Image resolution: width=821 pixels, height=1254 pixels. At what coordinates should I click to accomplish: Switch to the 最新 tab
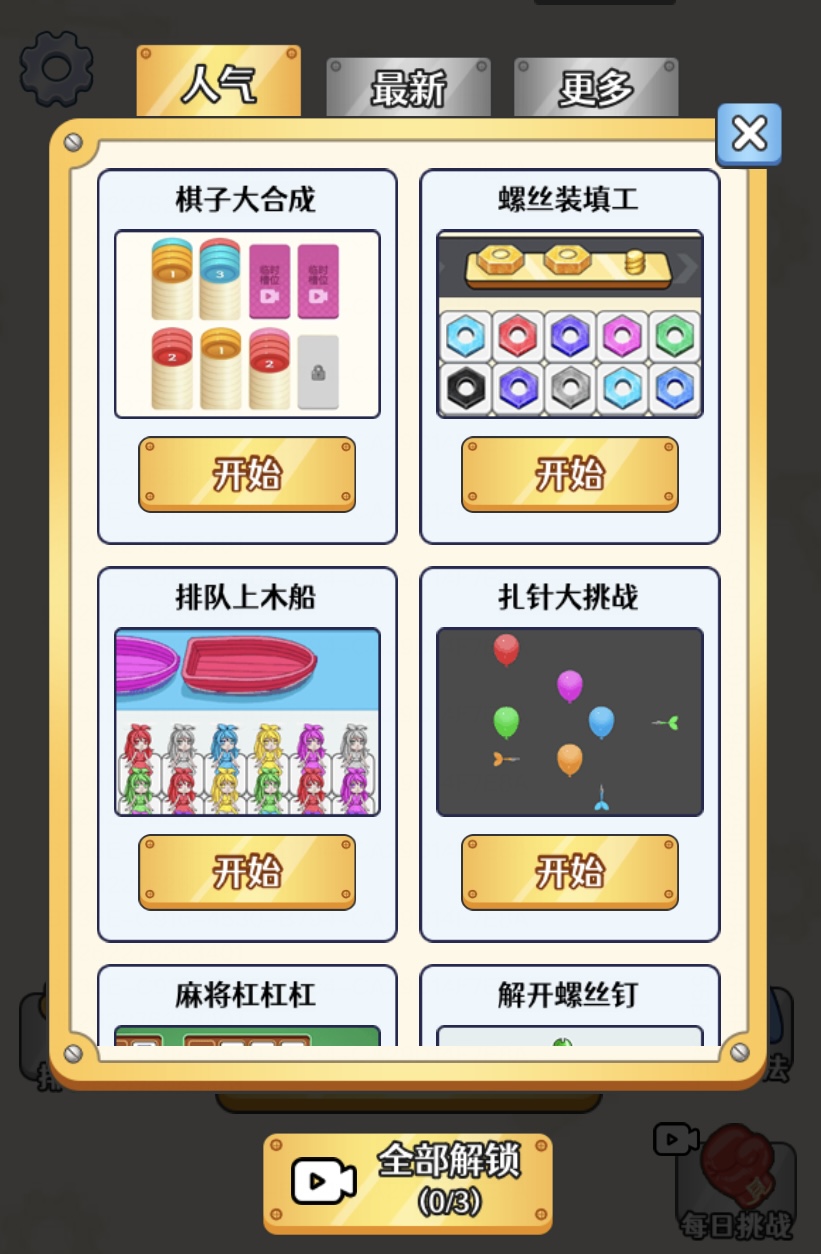click(x=408, y=89)
